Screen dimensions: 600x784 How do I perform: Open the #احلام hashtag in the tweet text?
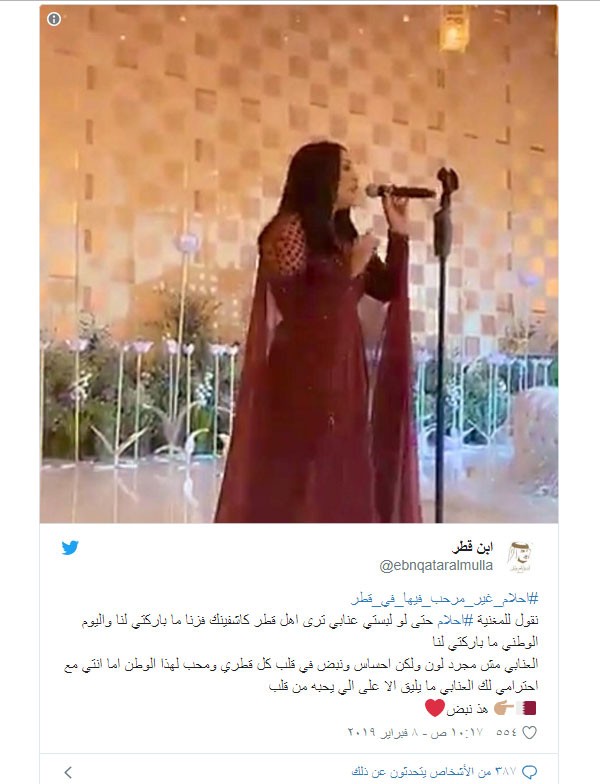point(453,620)
